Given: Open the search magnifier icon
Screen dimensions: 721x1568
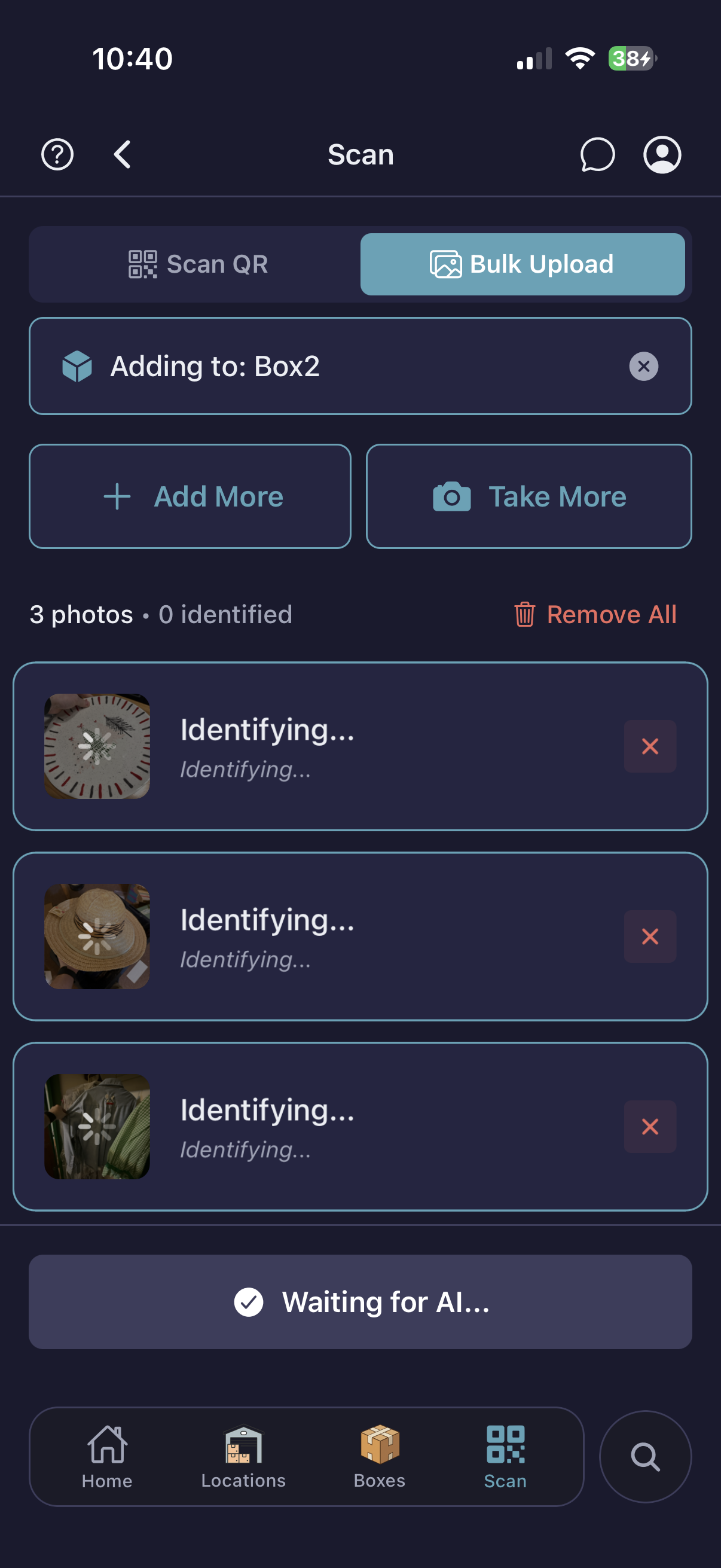Looking at the screenshot, I should (646, 1457).
